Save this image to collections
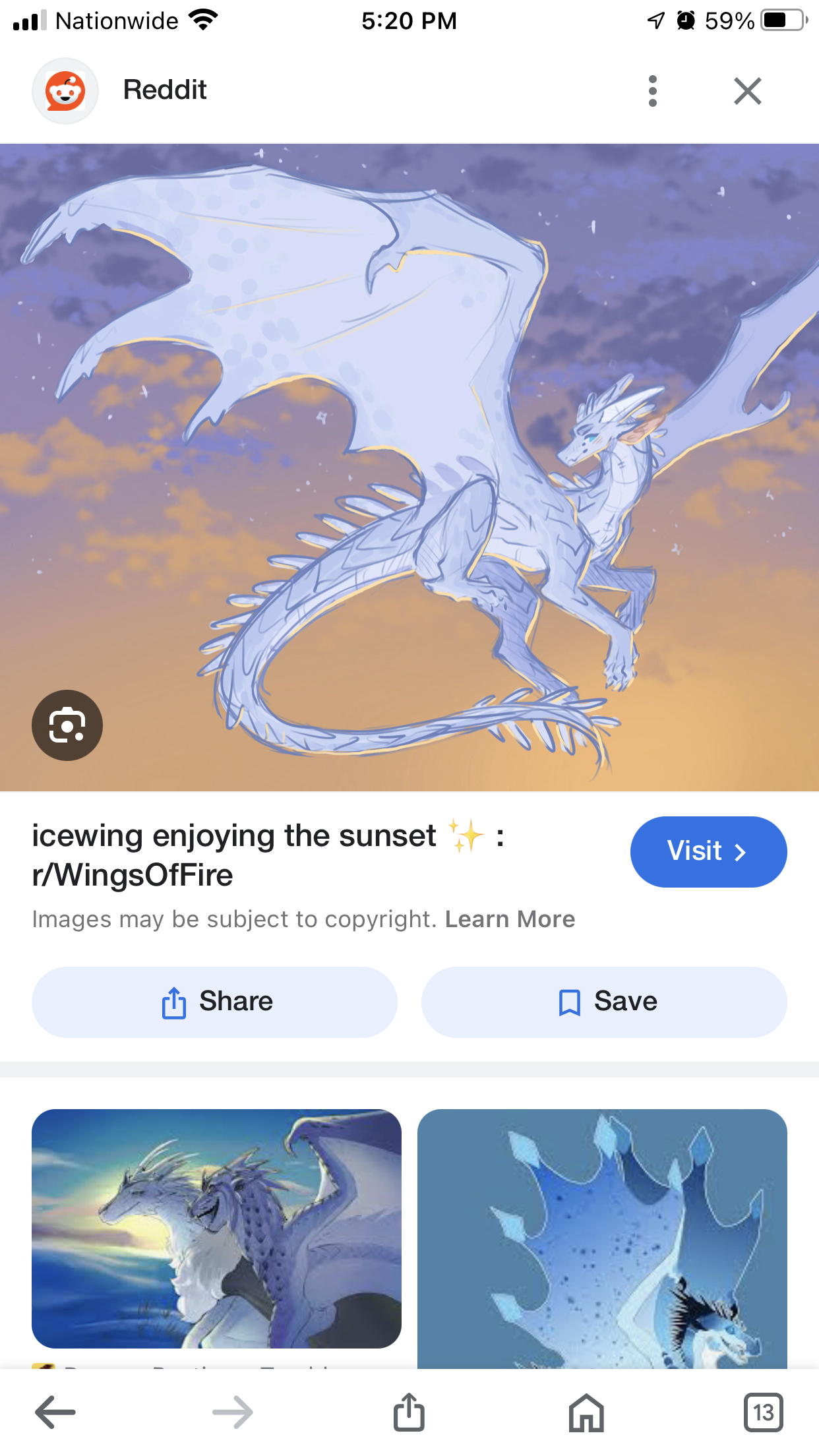819x1456 pixels. (x=603, y=1002)
